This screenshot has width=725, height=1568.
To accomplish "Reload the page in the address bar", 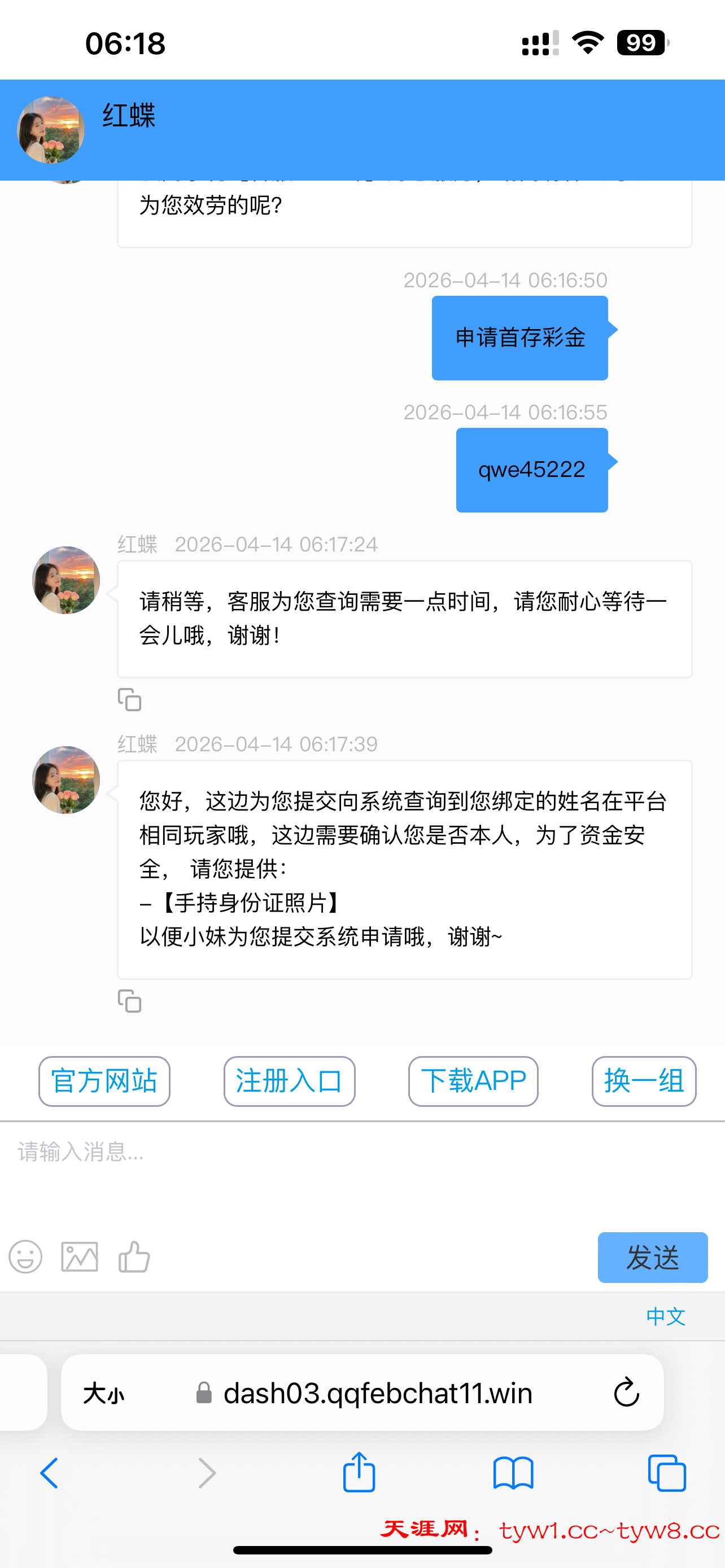I will pos(626,1392).
